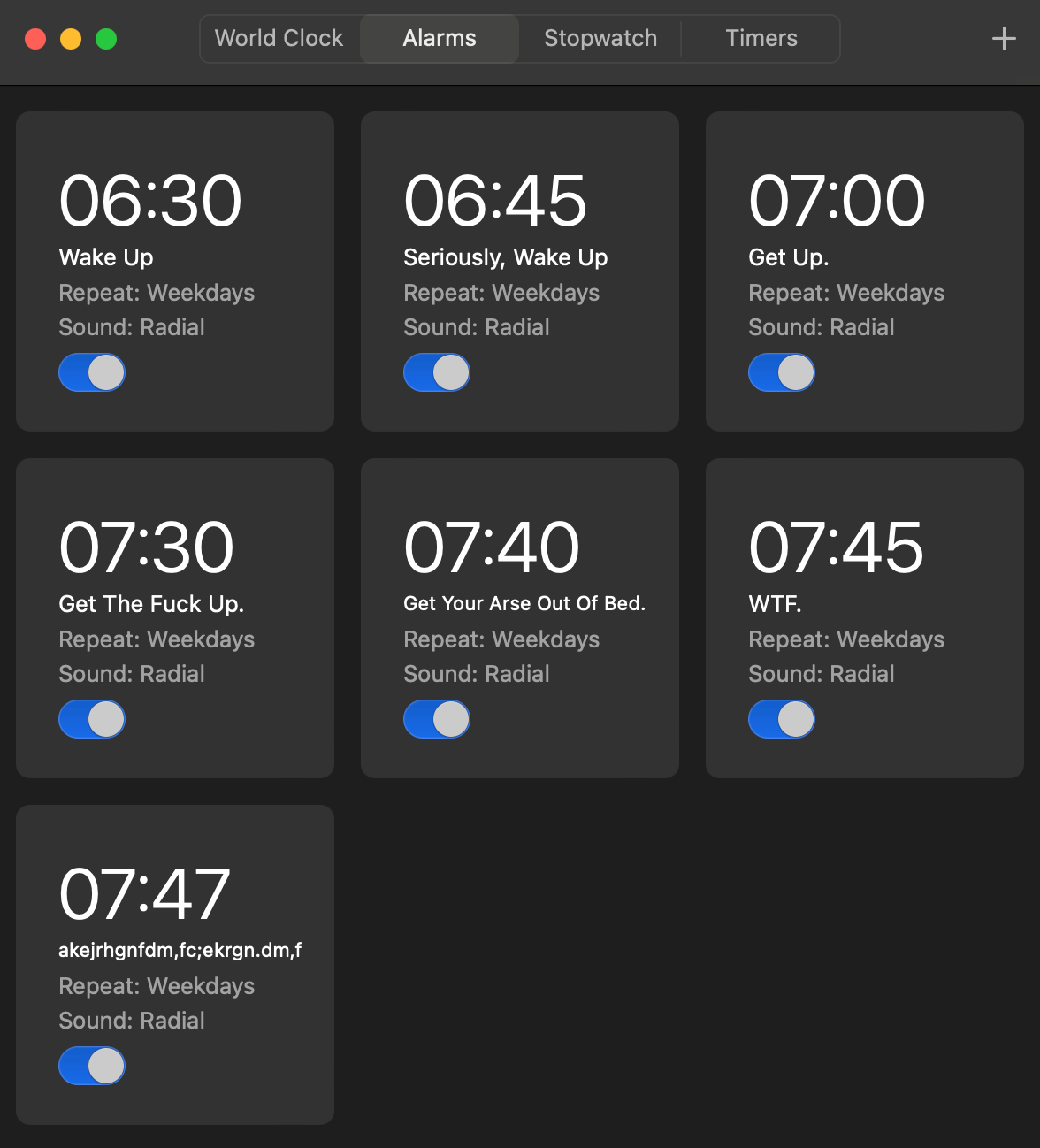This screenshot has height=1148, width=1040.
Task: Minimize the window with yellow button
Action: point(71,39)
